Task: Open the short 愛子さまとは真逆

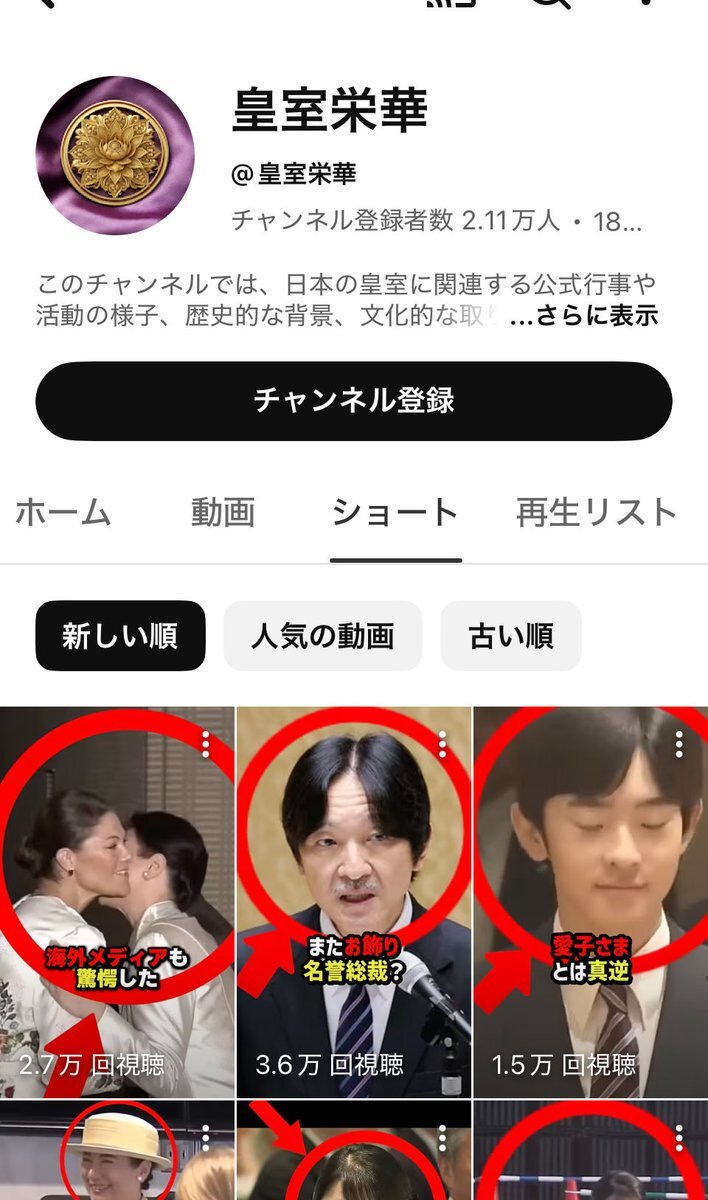Action: tap(590, 900)
